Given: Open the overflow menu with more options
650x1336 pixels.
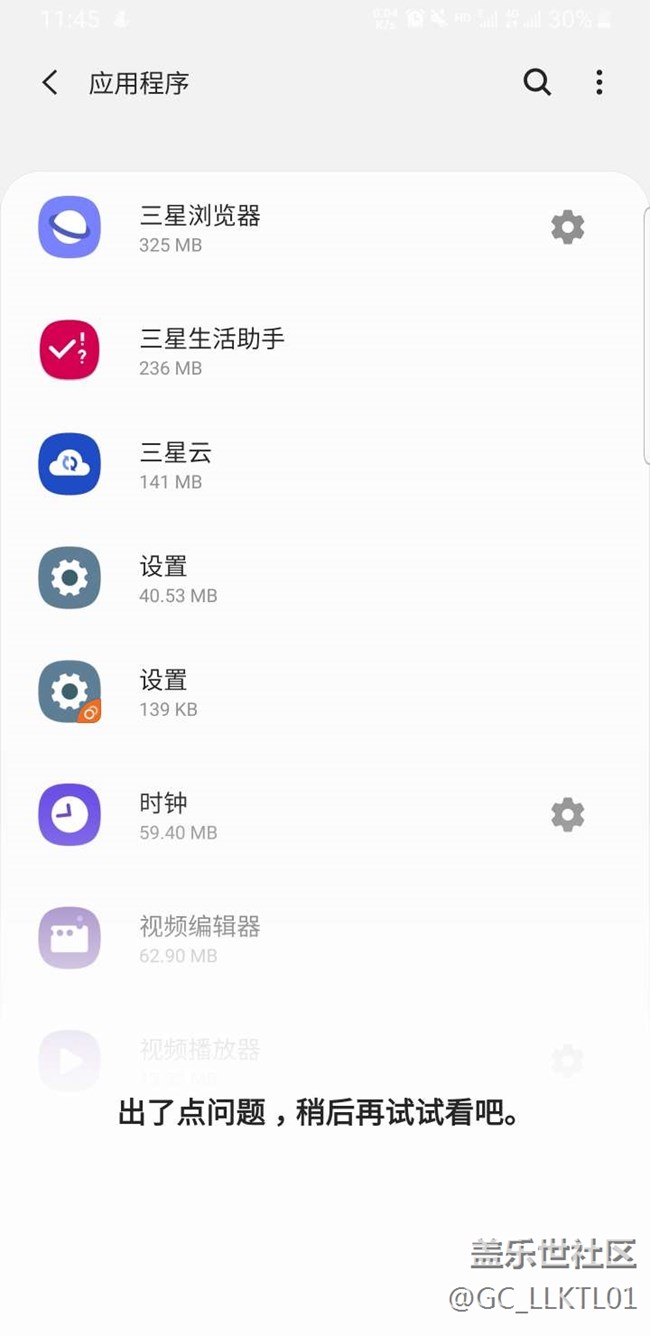Looking at the screenshot, I should (x=599, y=83).
